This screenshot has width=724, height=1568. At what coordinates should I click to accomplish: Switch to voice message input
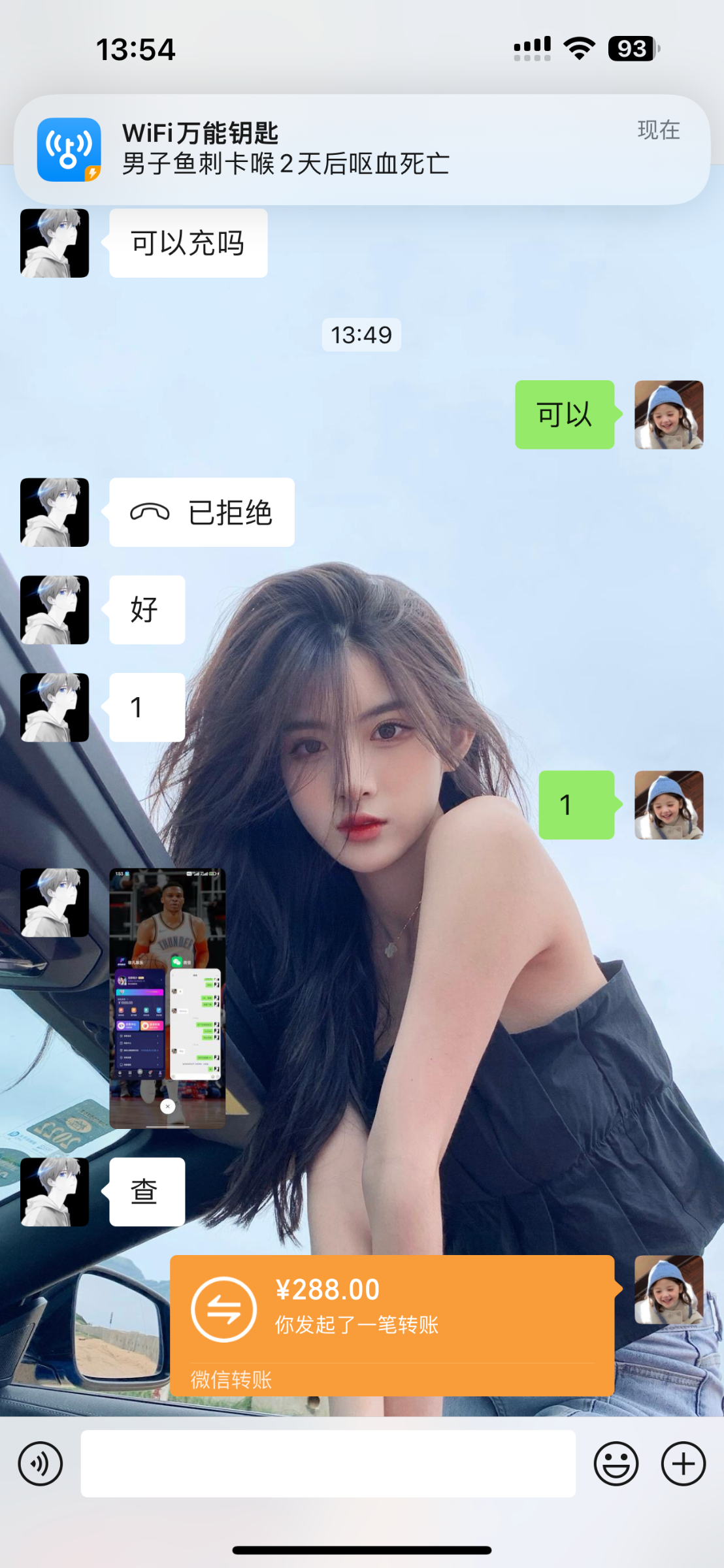(x=41, y=1464)
